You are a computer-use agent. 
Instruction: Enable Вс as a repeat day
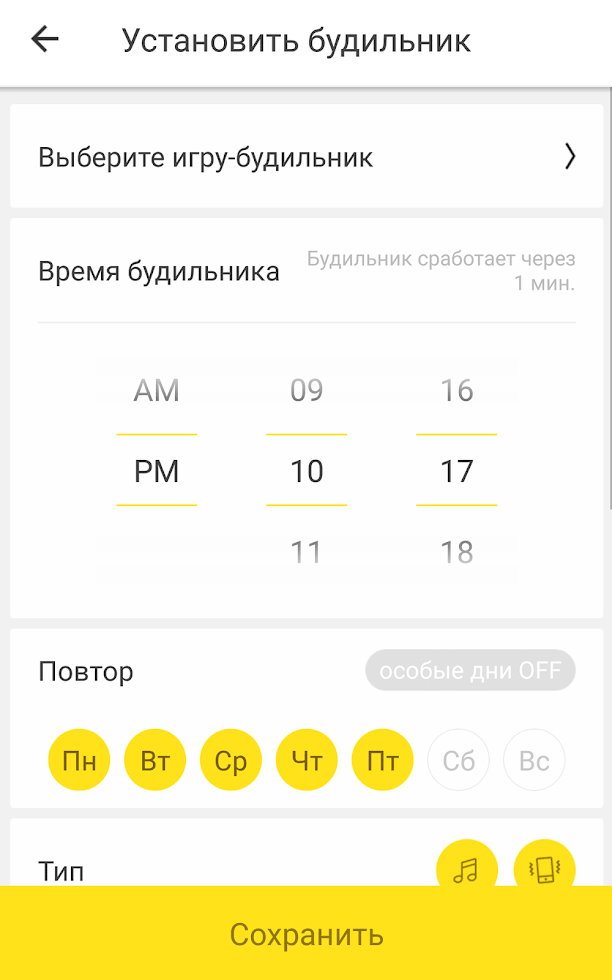pos(534,760)
